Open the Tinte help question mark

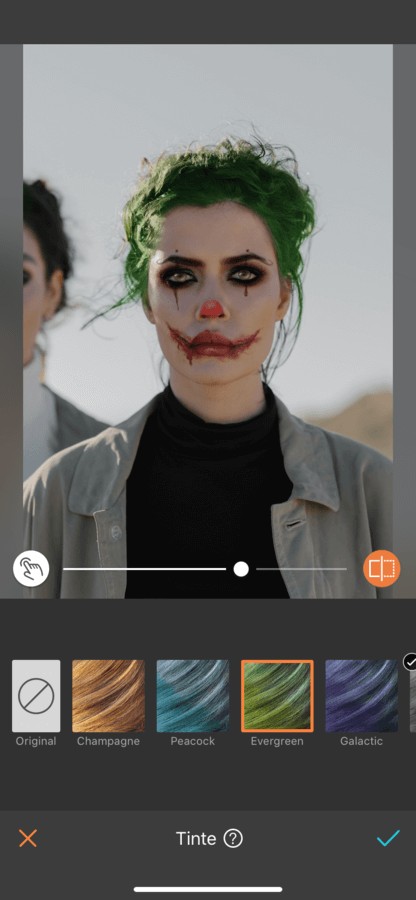[x=233, y=839]
